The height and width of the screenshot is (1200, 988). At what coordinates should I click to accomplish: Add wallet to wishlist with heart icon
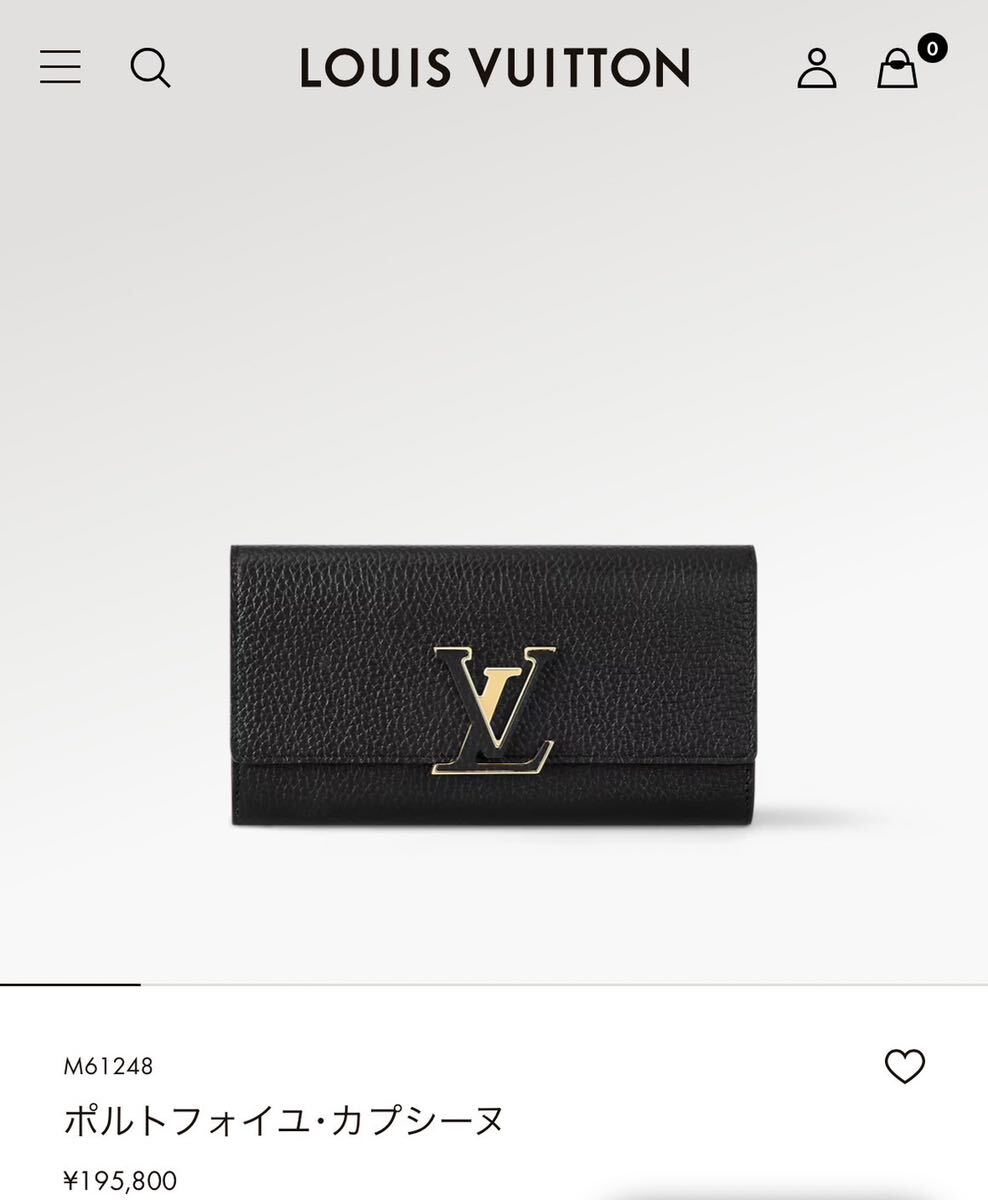905,1067
